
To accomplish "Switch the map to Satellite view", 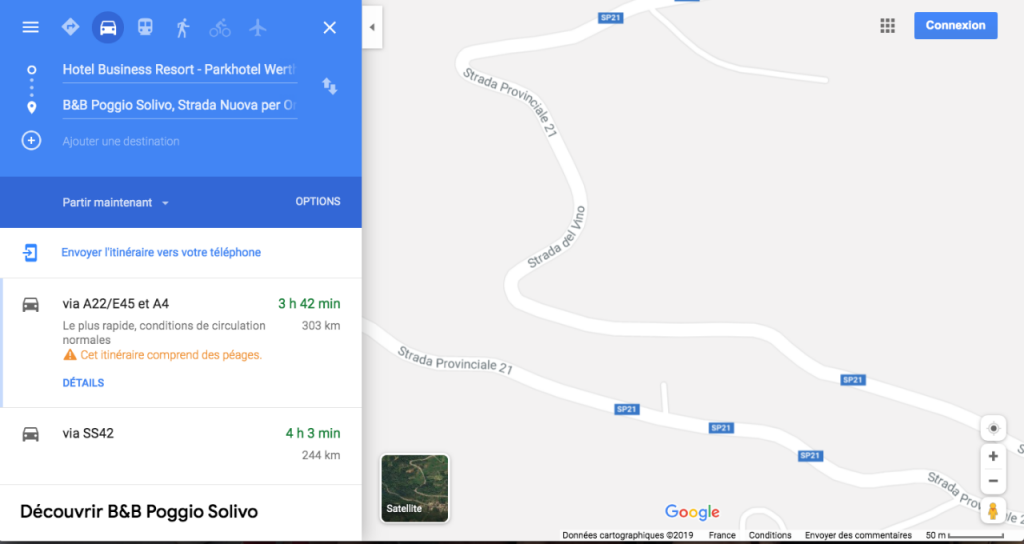I will pyautogui.click(x=414, y=488).
